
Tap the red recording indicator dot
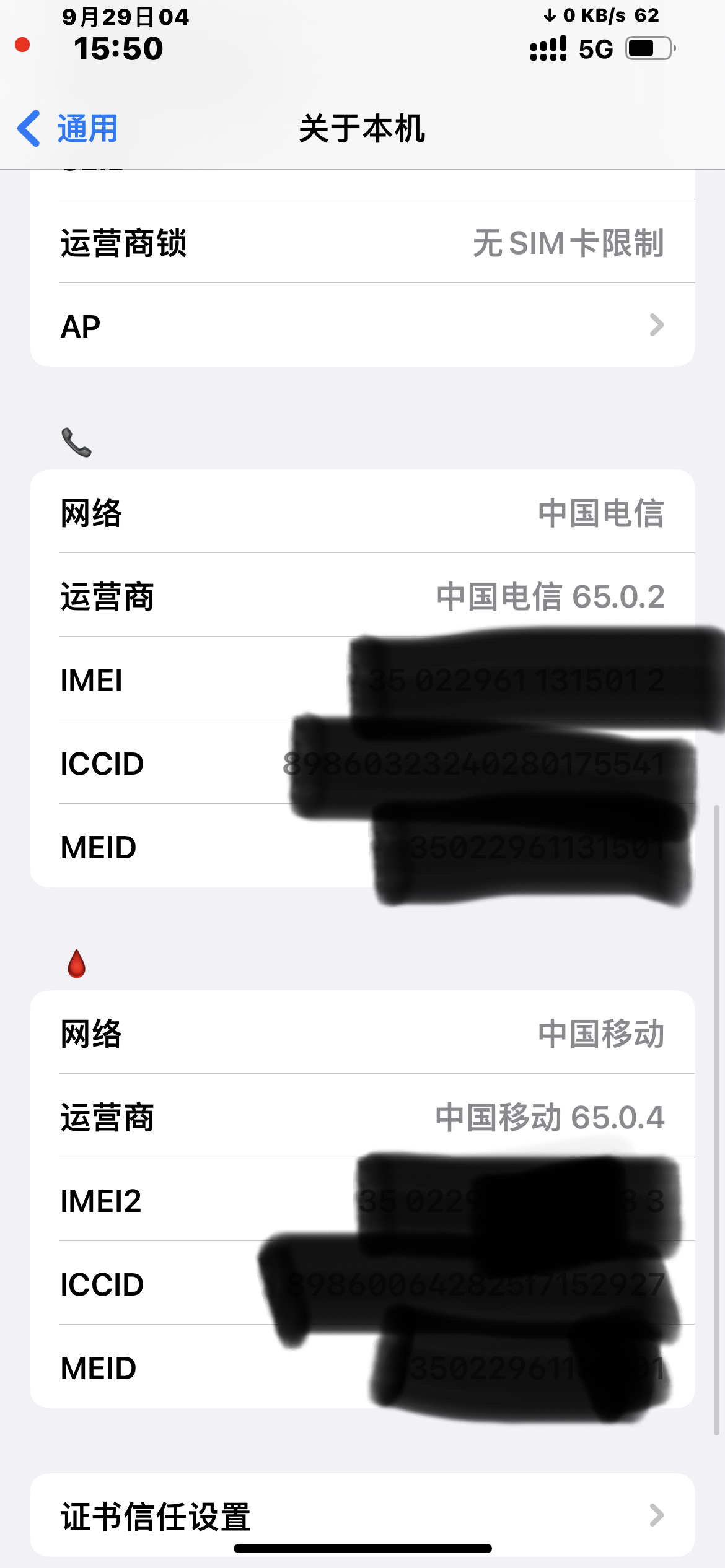(x=23, y=43)
